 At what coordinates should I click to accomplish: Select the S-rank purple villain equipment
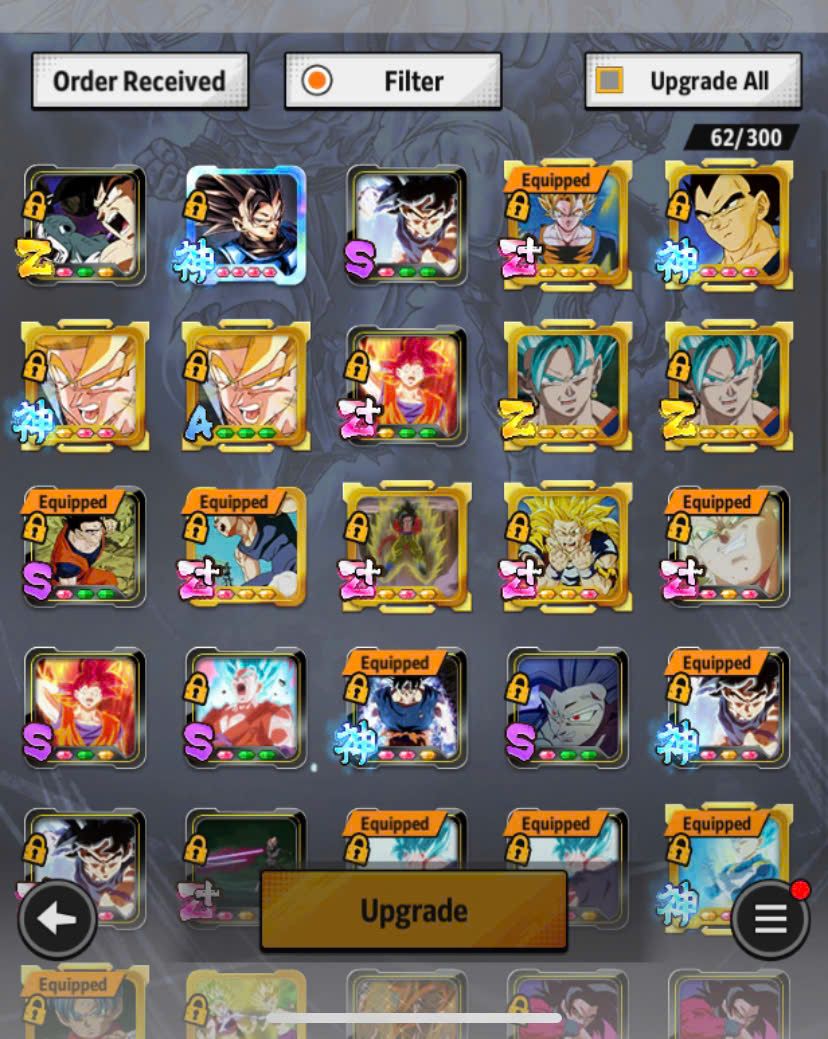567,709
